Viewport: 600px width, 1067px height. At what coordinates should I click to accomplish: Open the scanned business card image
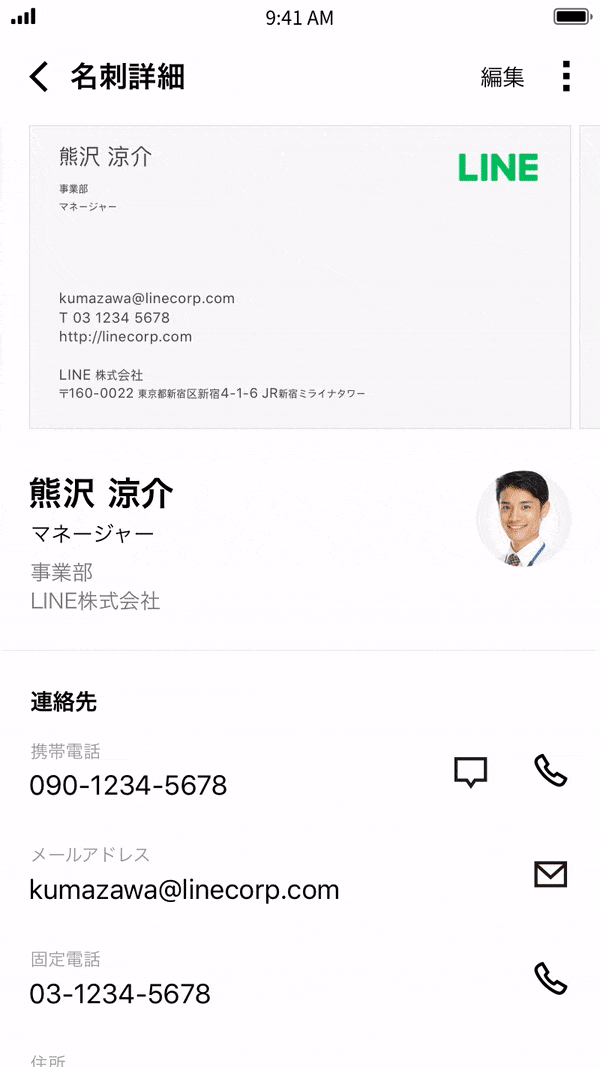point(300,277)
